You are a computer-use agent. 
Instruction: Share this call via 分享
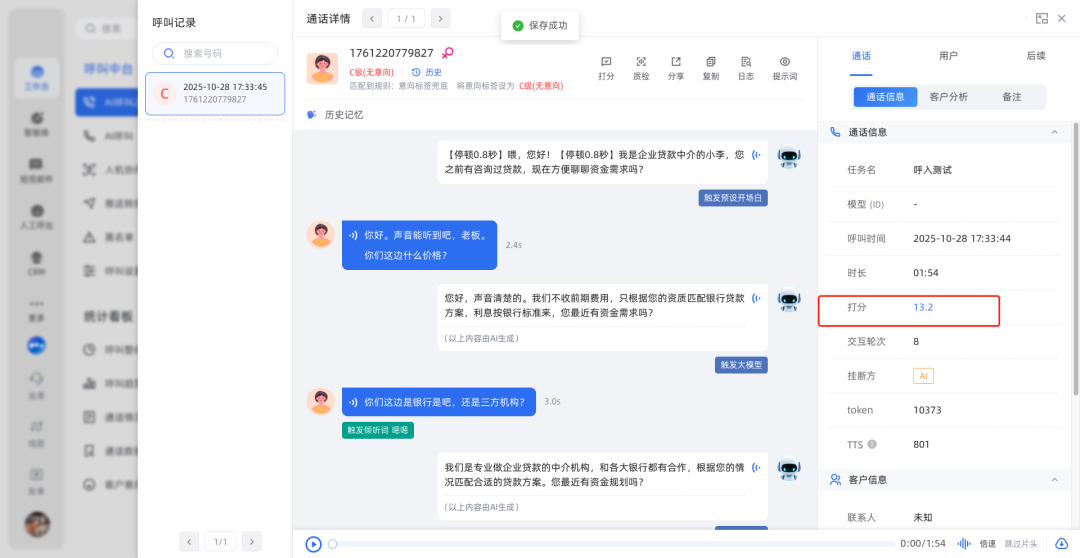tap(676, 67)
